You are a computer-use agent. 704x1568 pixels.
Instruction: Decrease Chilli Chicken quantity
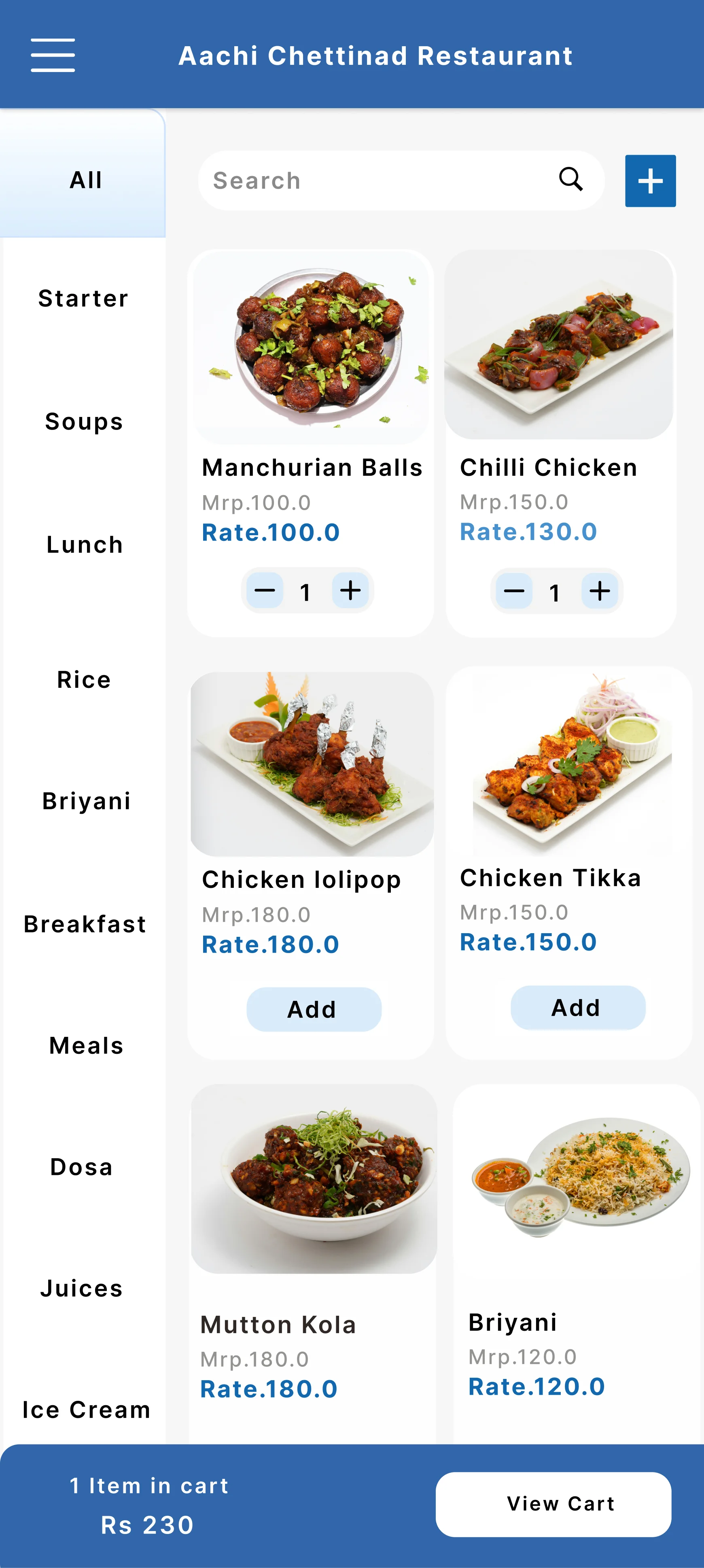click(514, 591)
